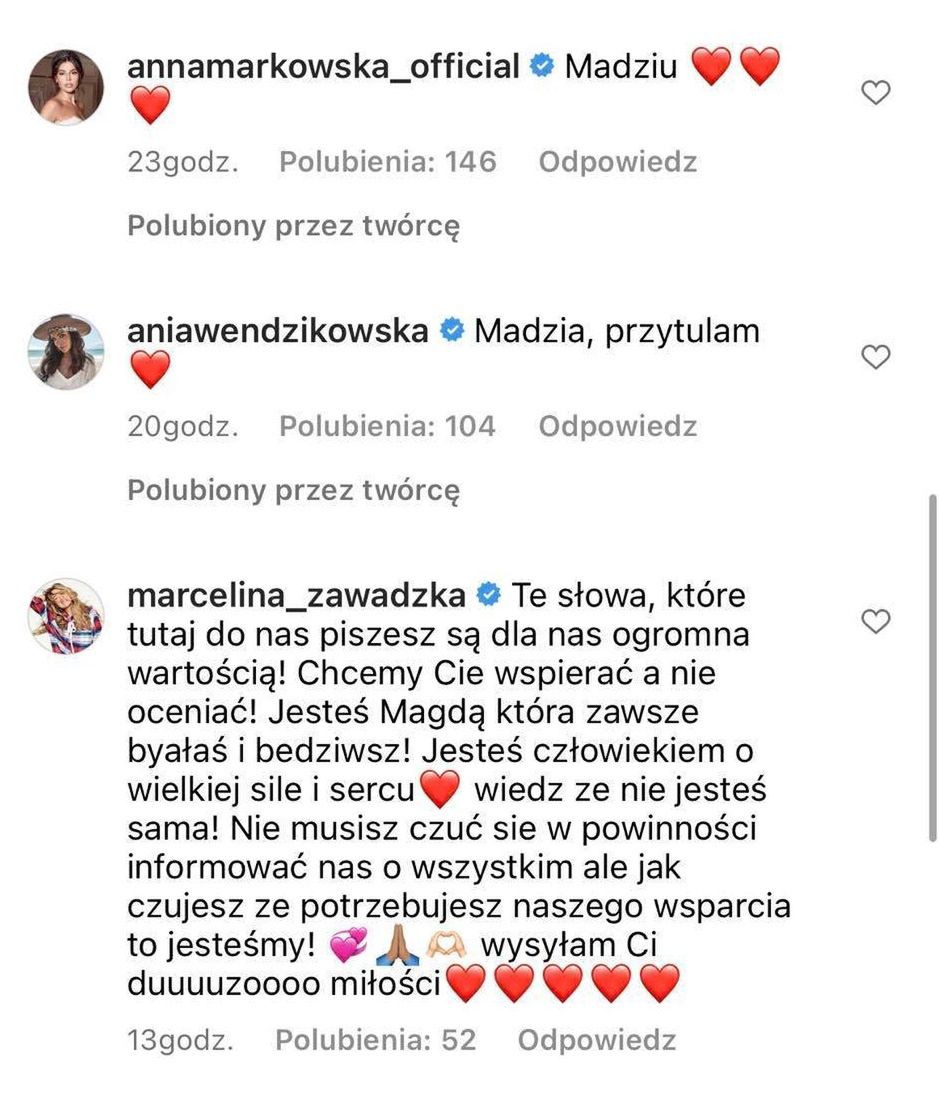The height and width of the screenshot is (1101, 939).
Task: Reply to marcelina_zawadzka via Odpowiedz
Action: (x=596, y=1040)
